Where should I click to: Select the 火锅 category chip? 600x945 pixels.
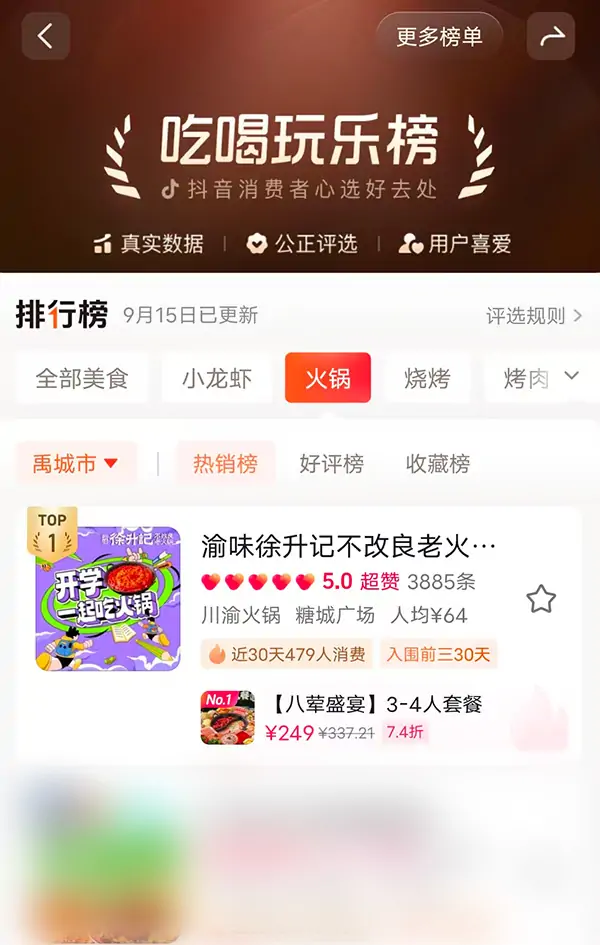click(x=328, y=378)
